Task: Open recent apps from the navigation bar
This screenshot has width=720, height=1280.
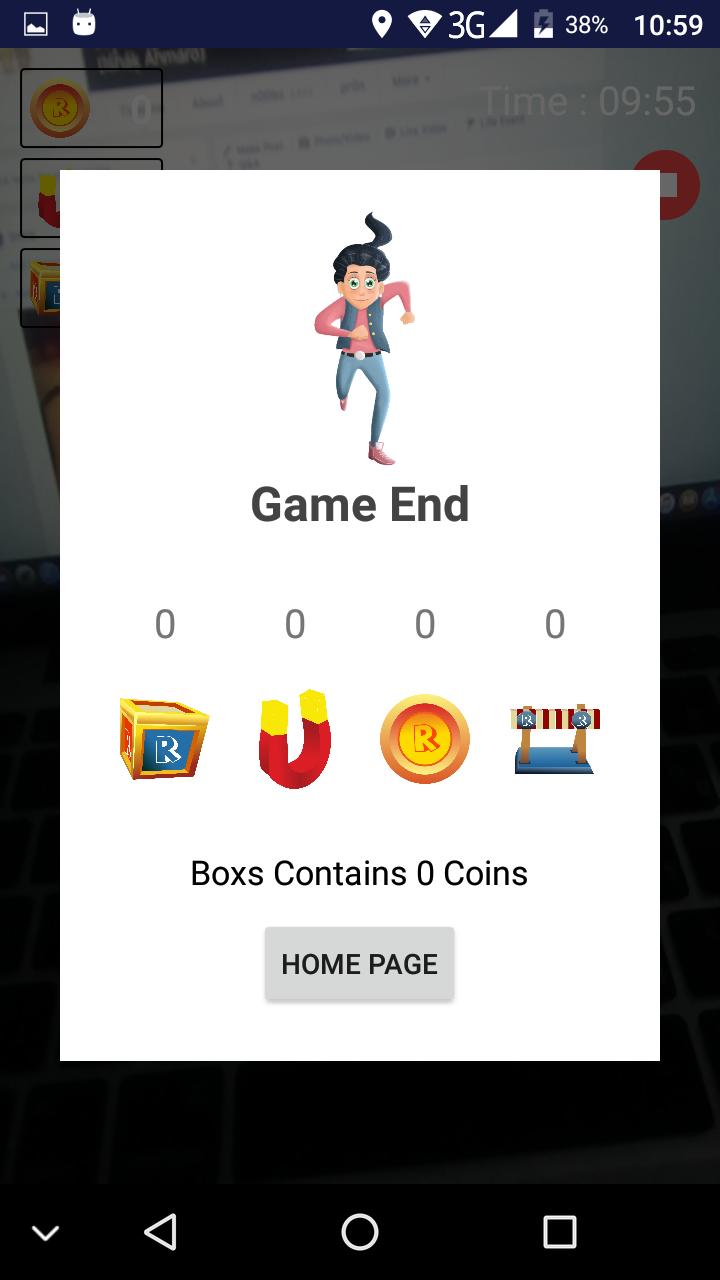Action: pyautogui.click(x=559, y=1232)
